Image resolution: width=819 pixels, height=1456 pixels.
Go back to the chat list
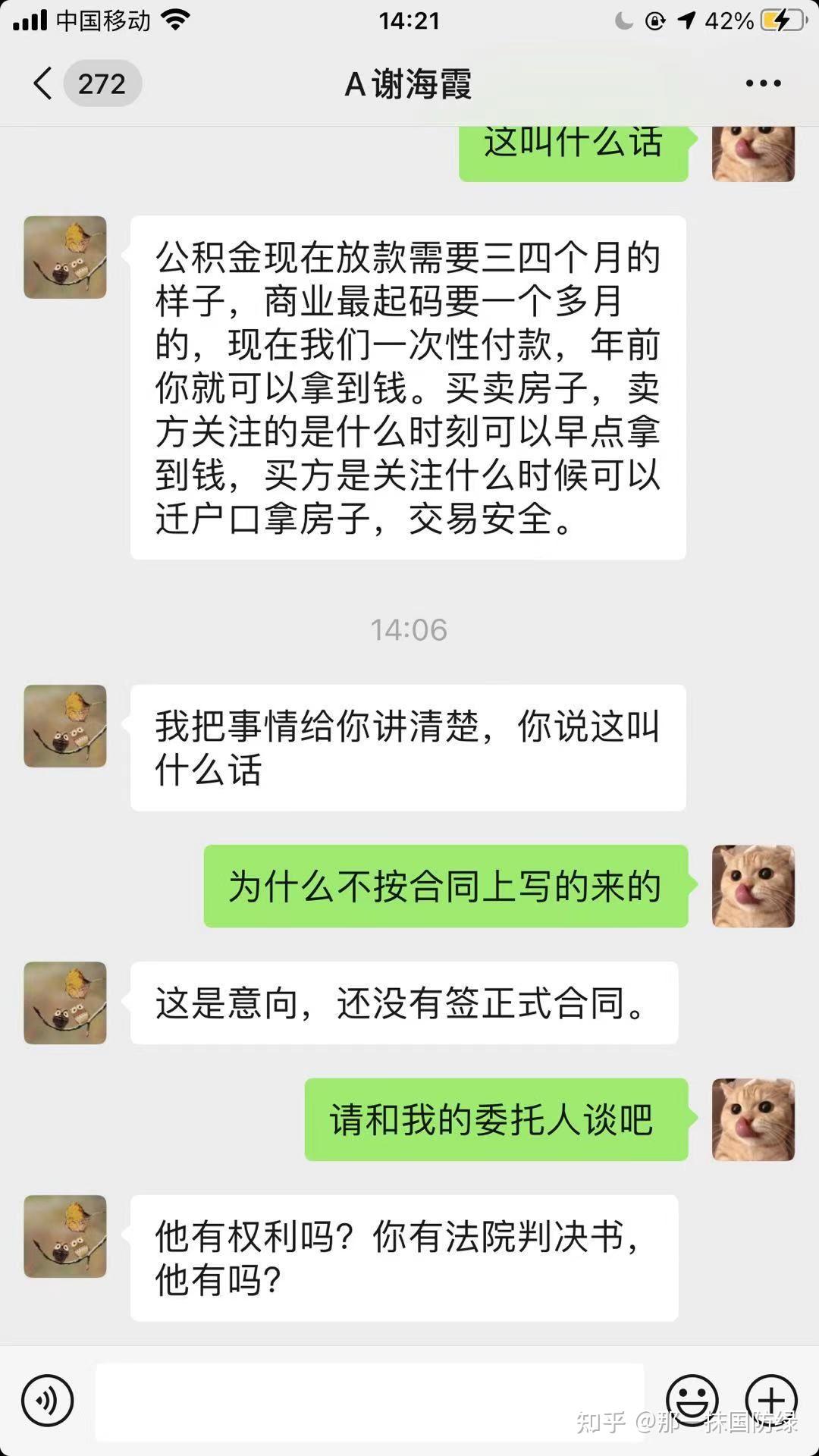(x=43, y=83)
